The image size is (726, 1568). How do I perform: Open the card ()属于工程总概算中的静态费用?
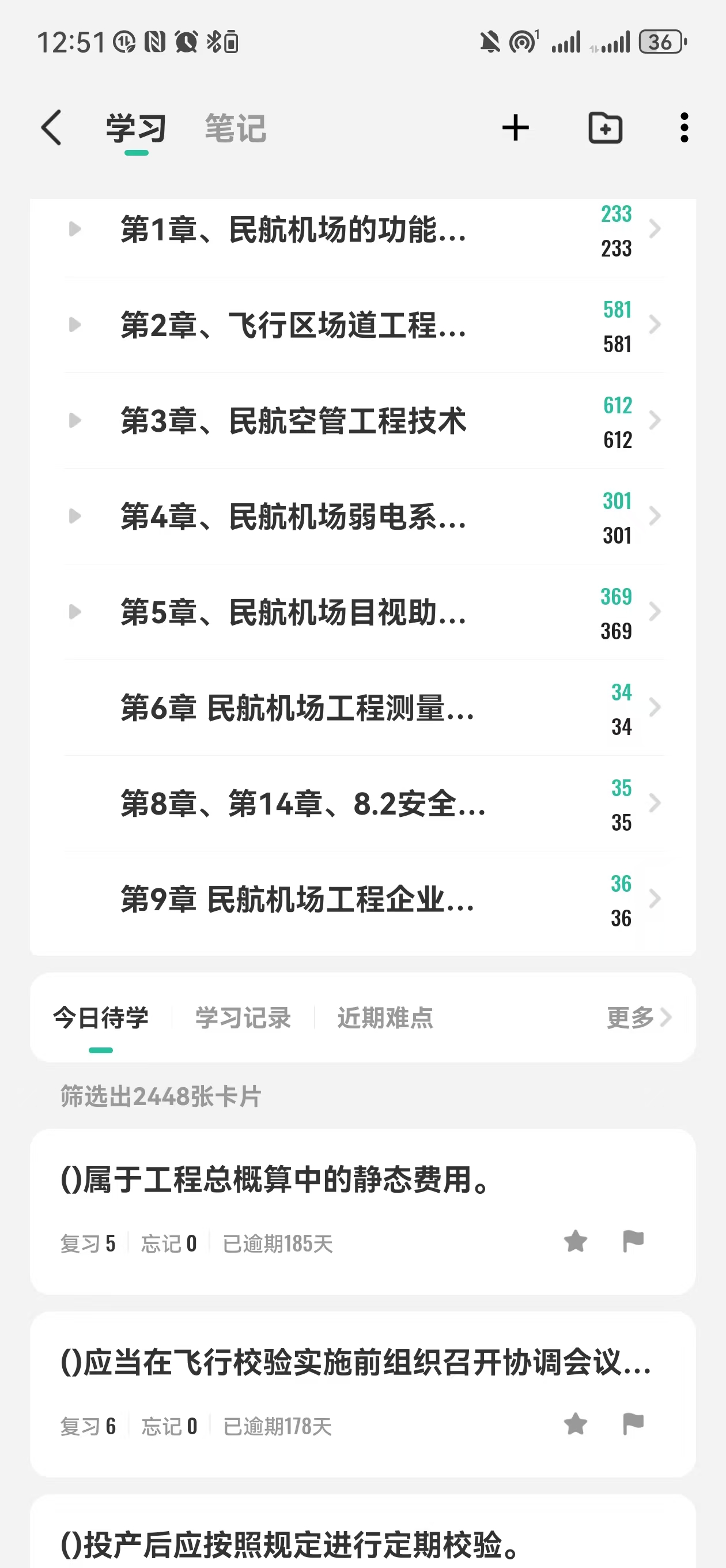[362, 1211]
